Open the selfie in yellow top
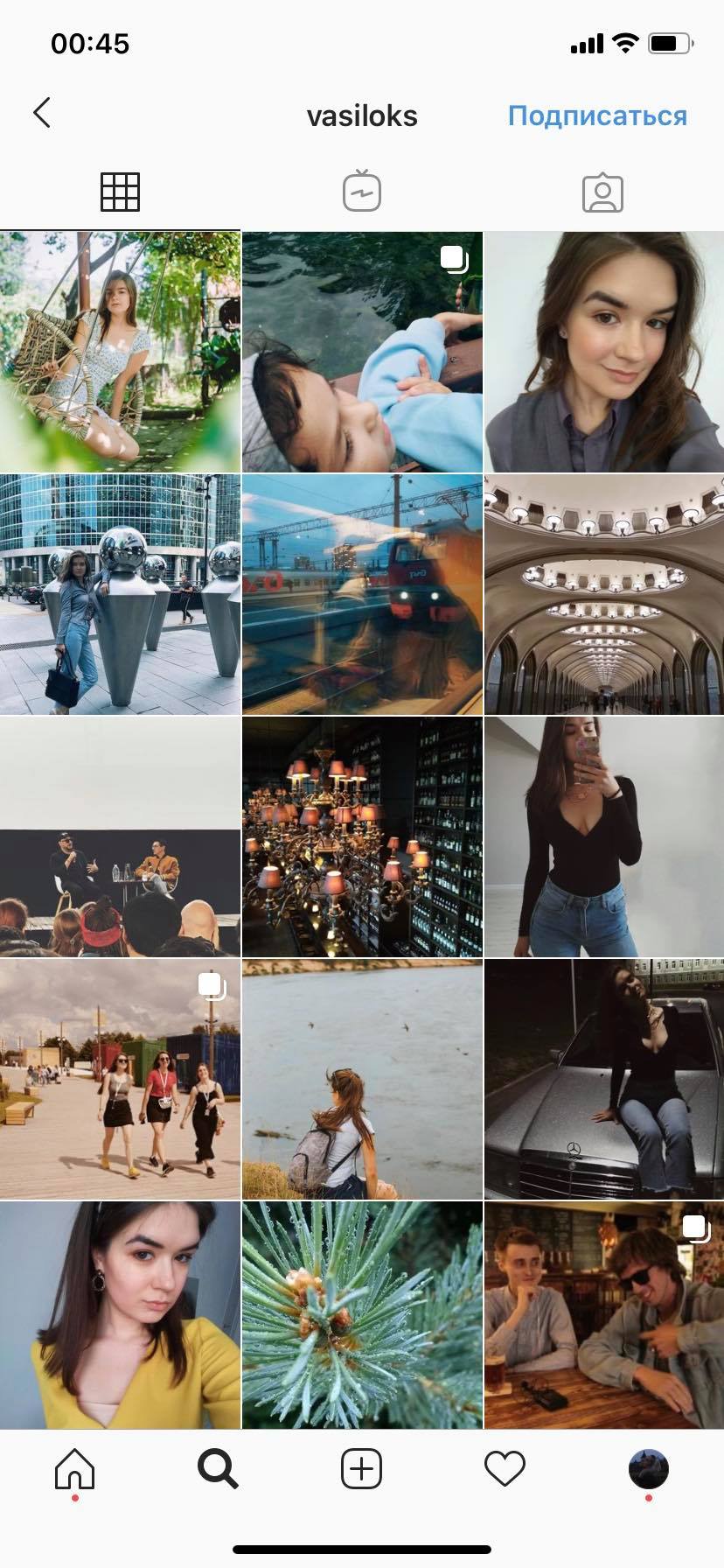 click(120, 1314)
